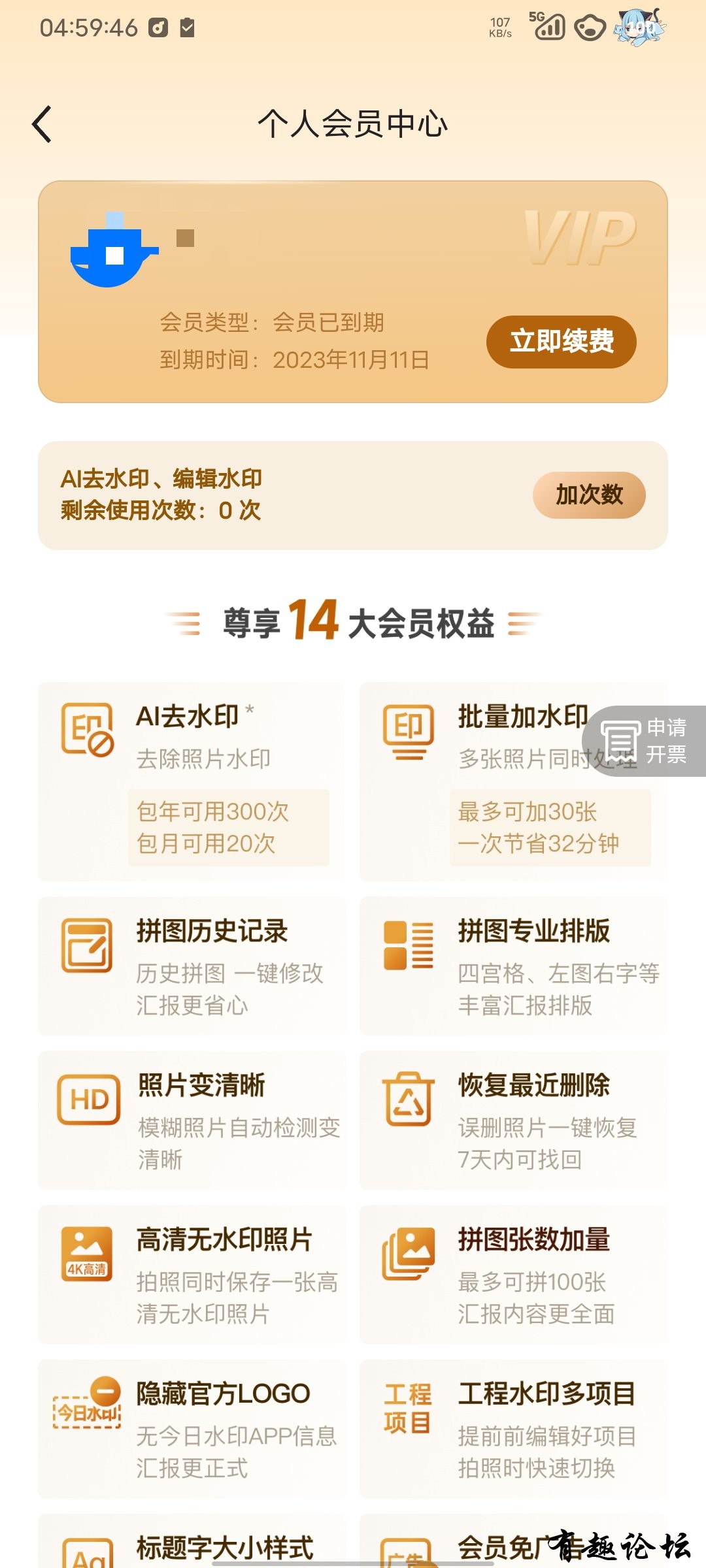The image size is (706, 1568).
Task: Open the 隐藏官方LOGO benefit card
Action: click(191, 1428)
